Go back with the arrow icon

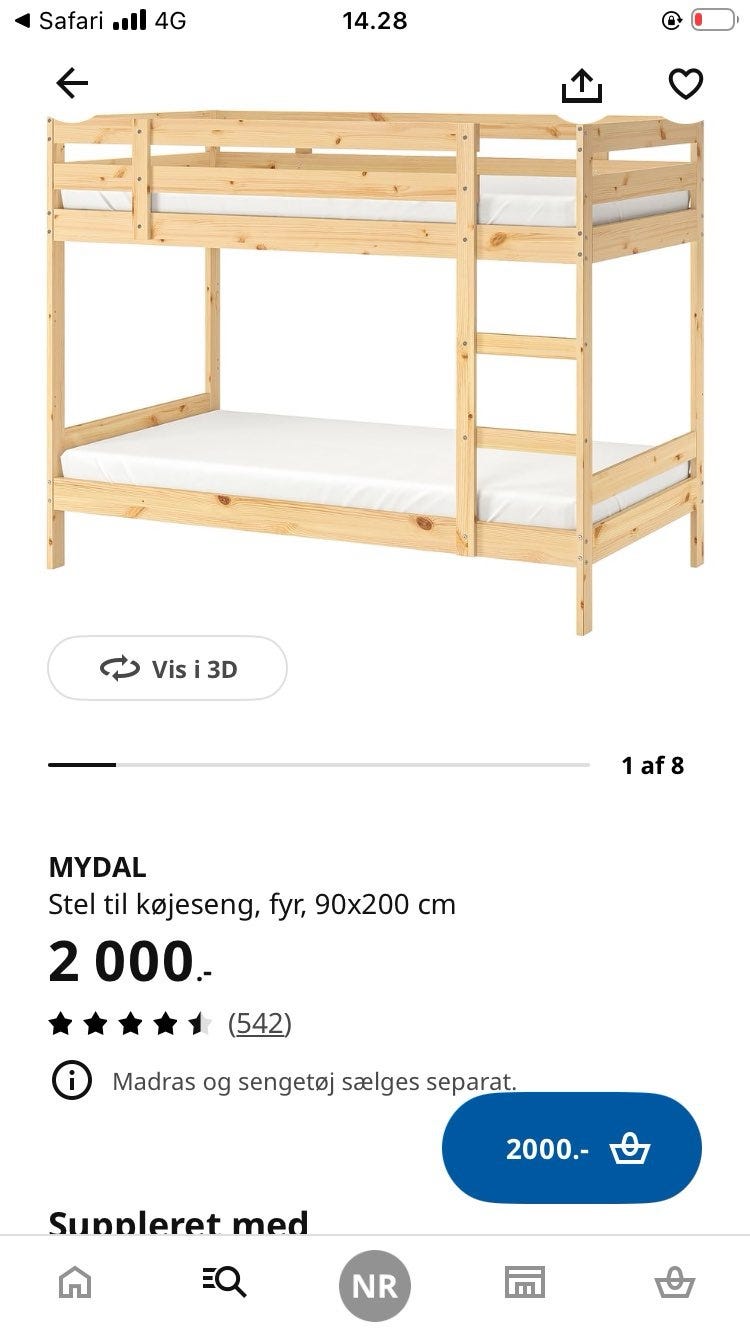pyautogui.click(x=72, y=84)
